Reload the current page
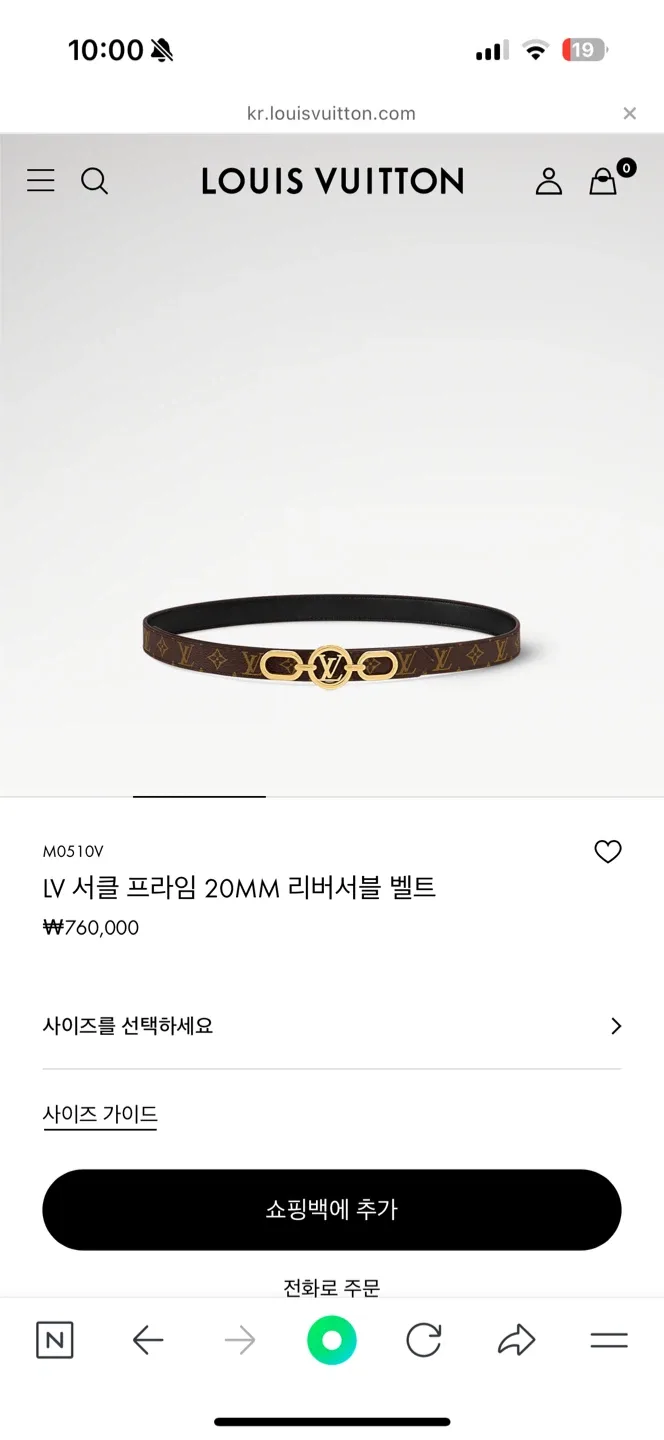Viewport: 664px width, 1440px height. click(x=424, y=1340)
